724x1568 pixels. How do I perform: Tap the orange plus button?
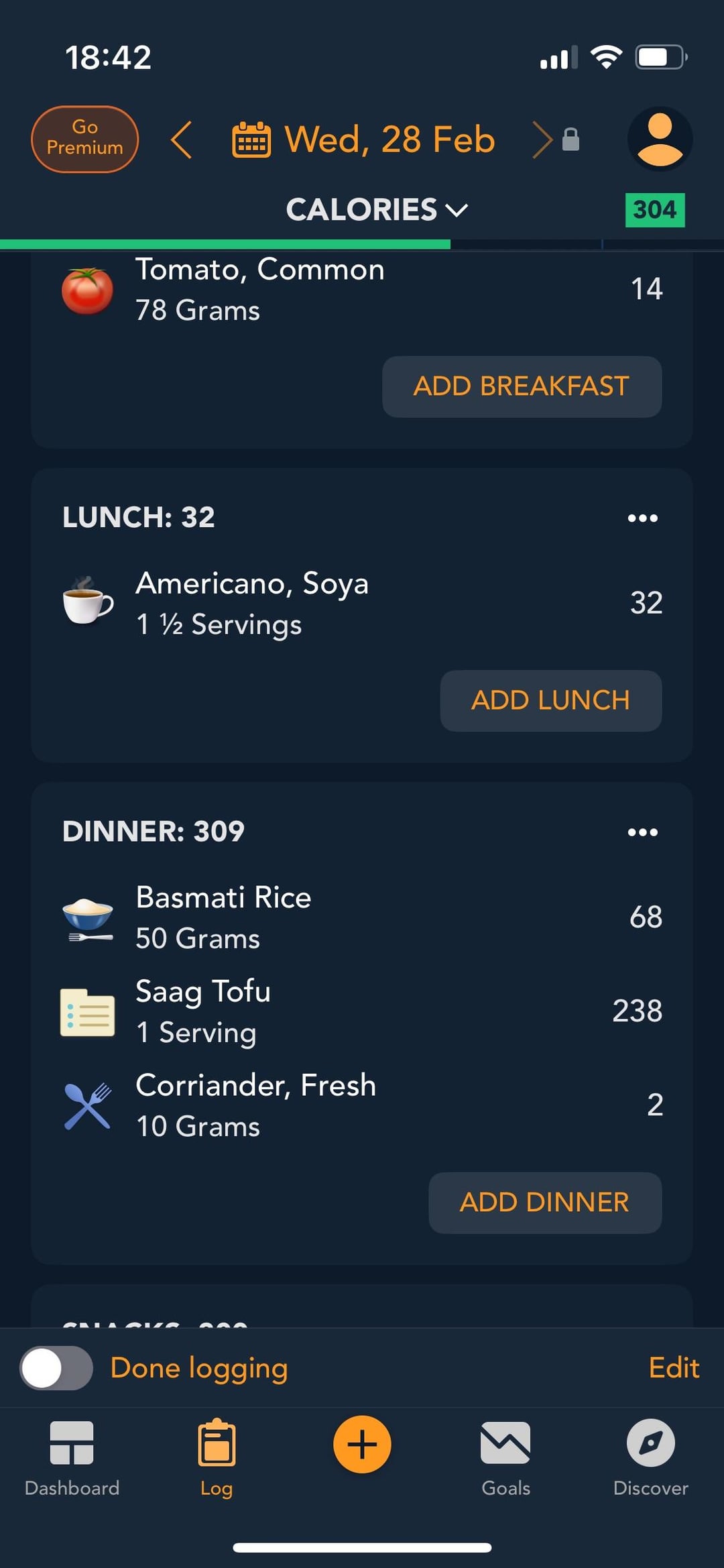point(362,1445)
